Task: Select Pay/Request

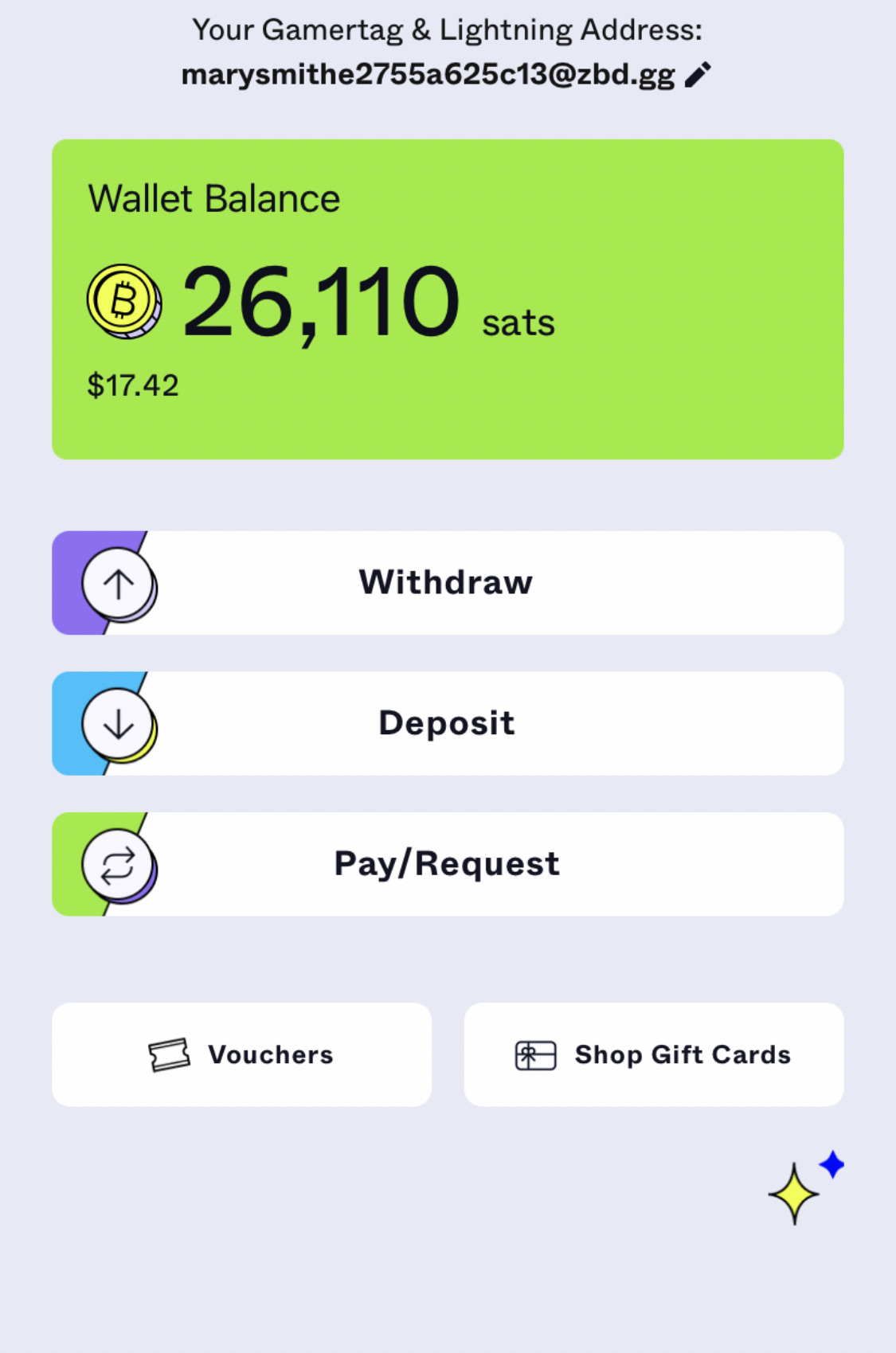Action: point(447,864)
